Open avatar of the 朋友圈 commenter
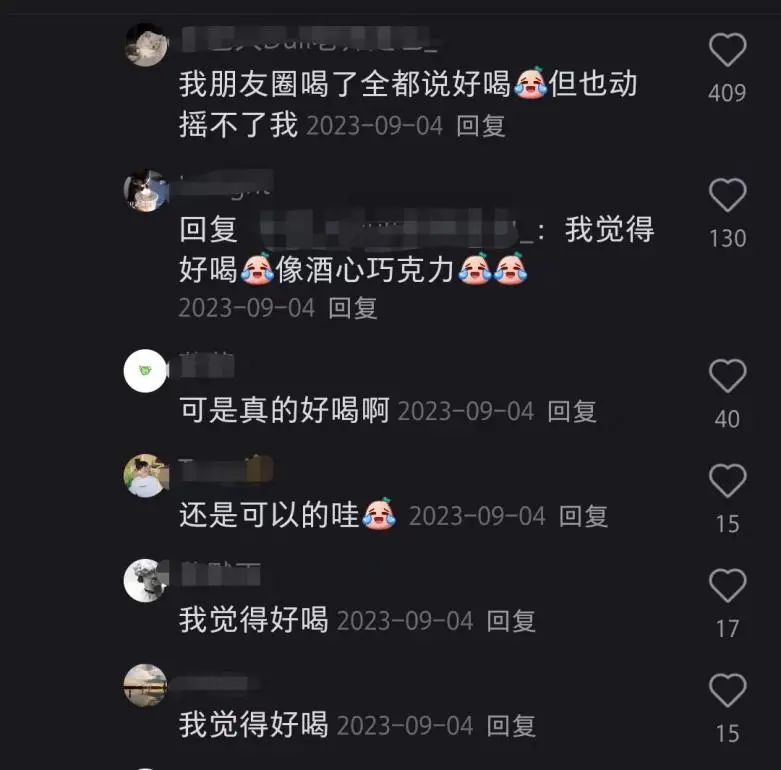 145,45
